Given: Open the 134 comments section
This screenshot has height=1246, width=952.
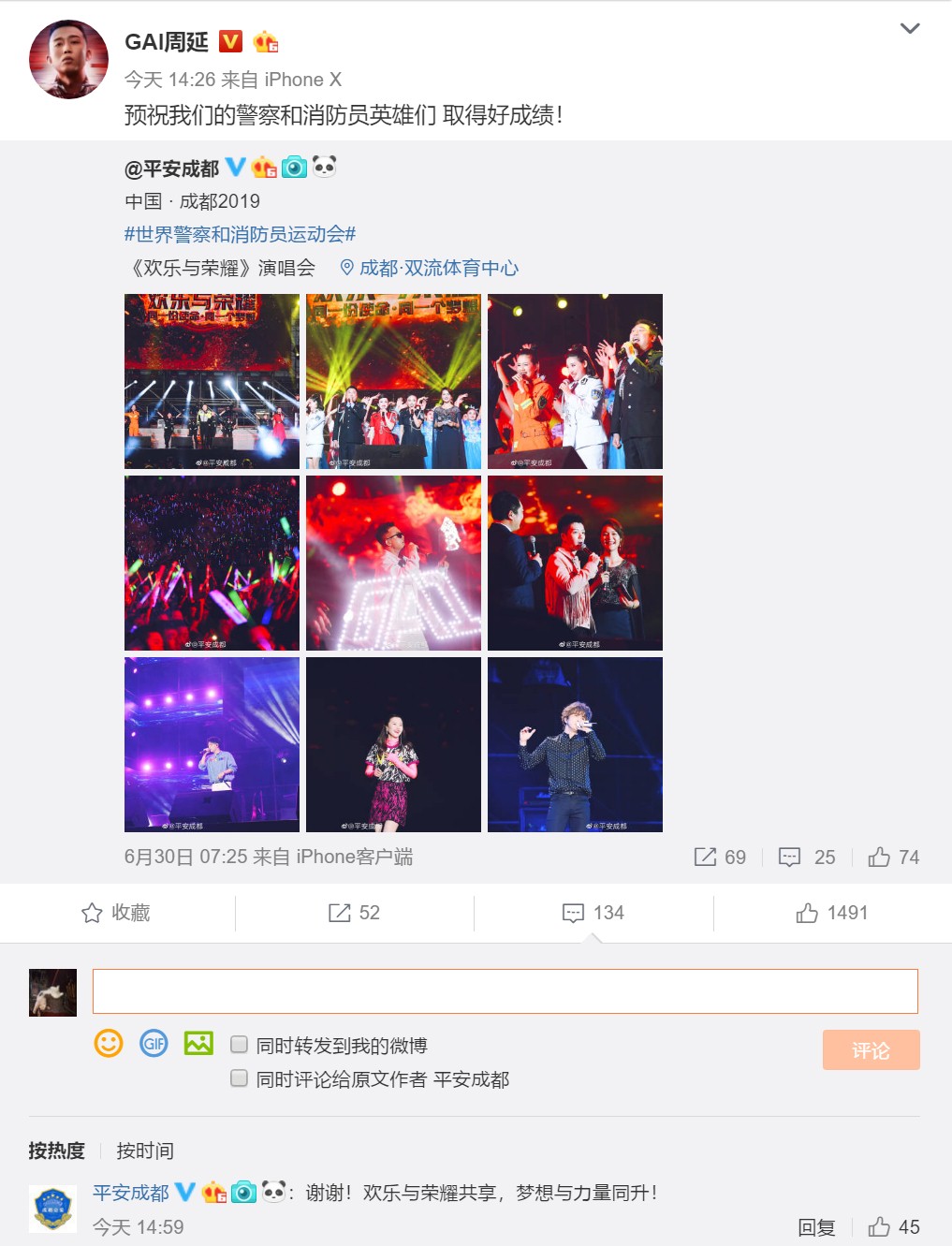Looking at the screenshot, I should coord(593,913).
